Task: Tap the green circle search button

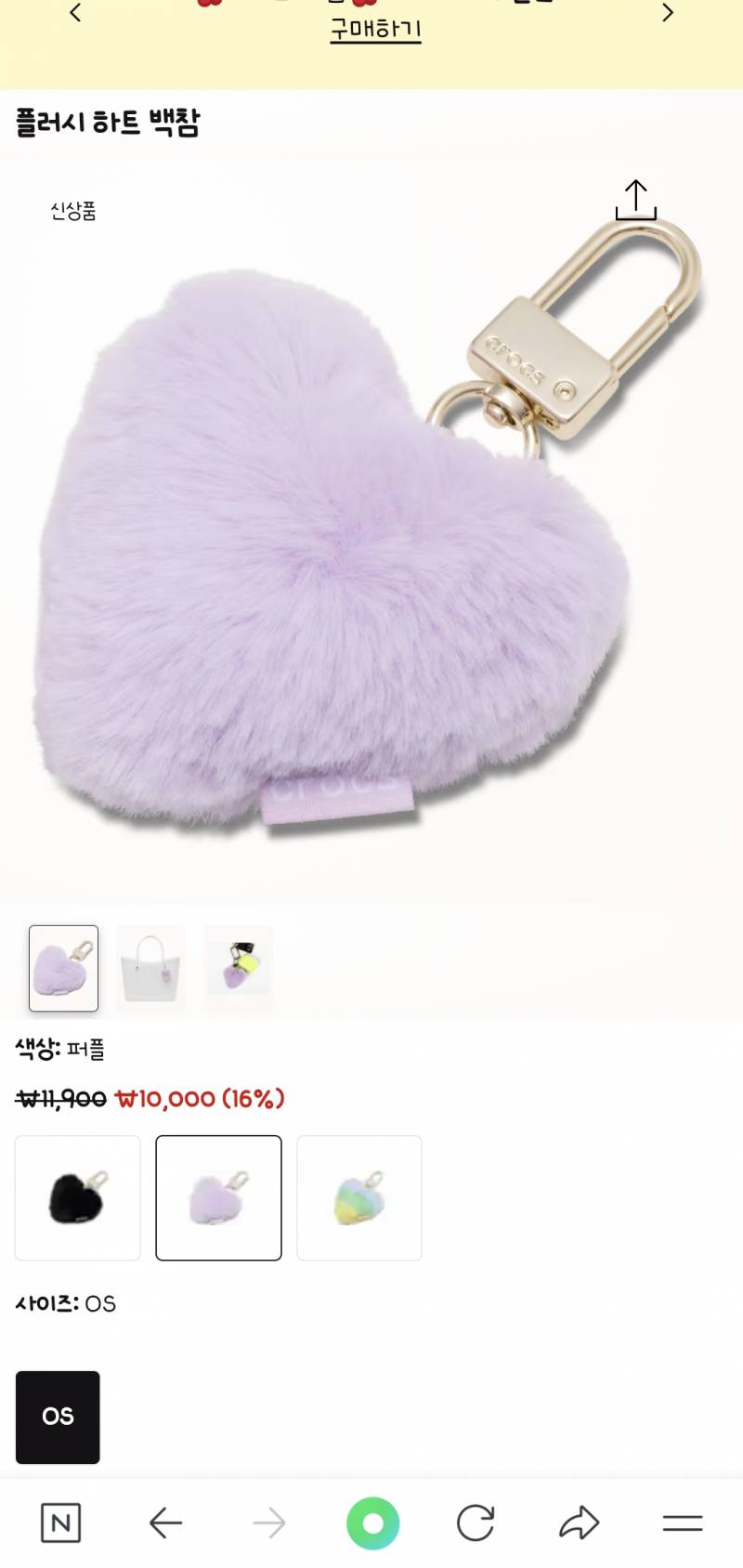Action: point(372,1522)
